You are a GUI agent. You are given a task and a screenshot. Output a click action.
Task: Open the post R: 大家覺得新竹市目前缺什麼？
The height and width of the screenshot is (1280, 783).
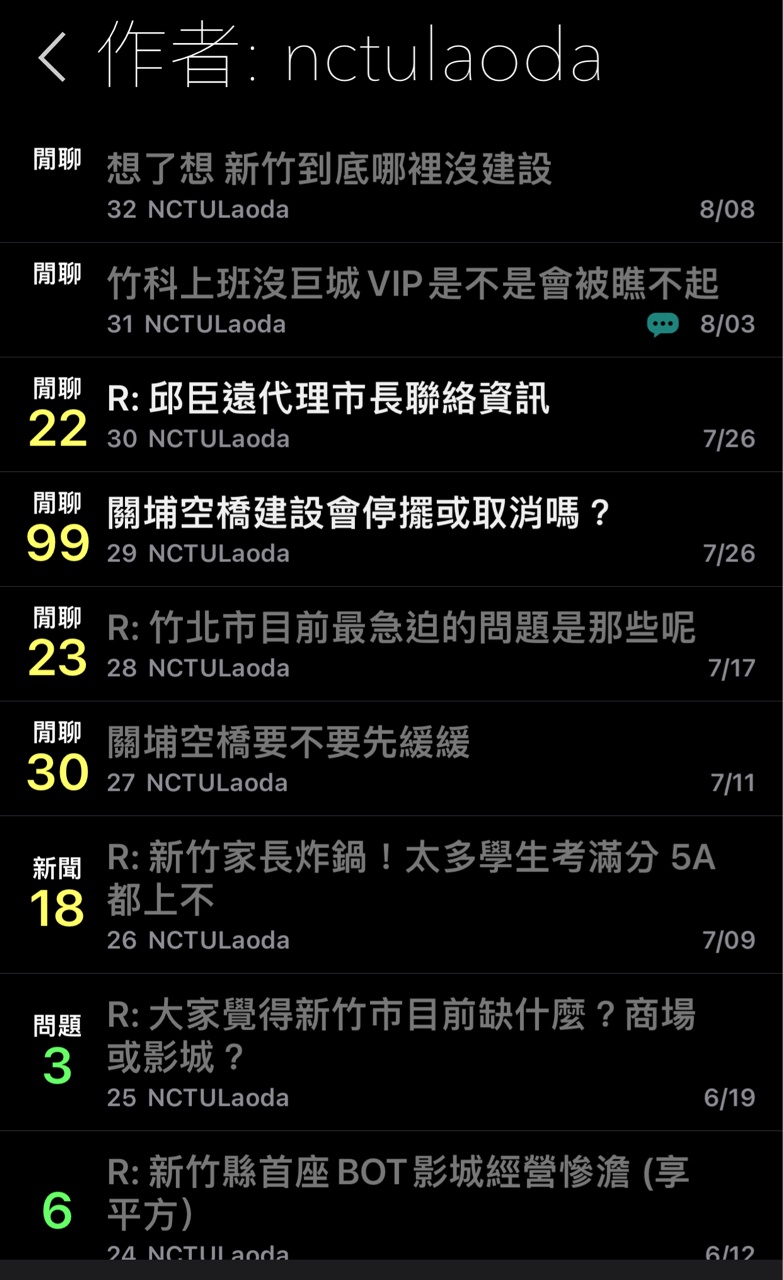400,1035
